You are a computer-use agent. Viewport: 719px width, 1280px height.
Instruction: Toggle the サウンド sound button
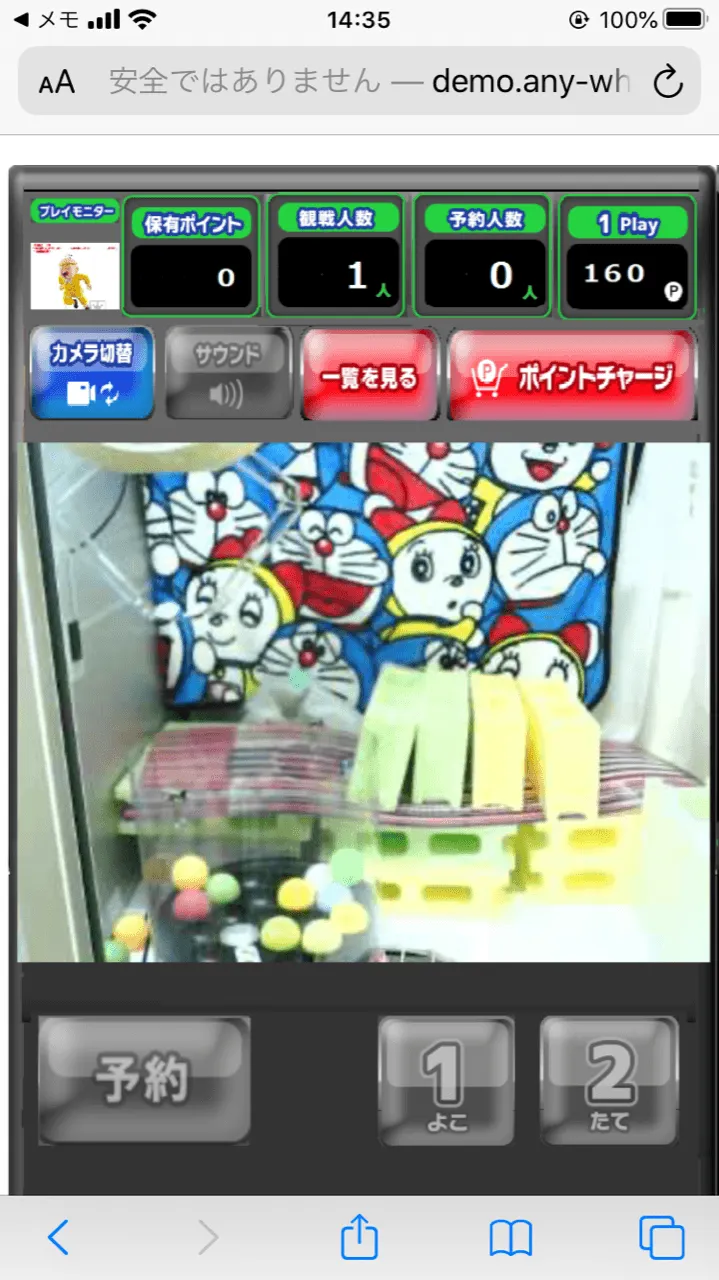[x=227, y=373]
